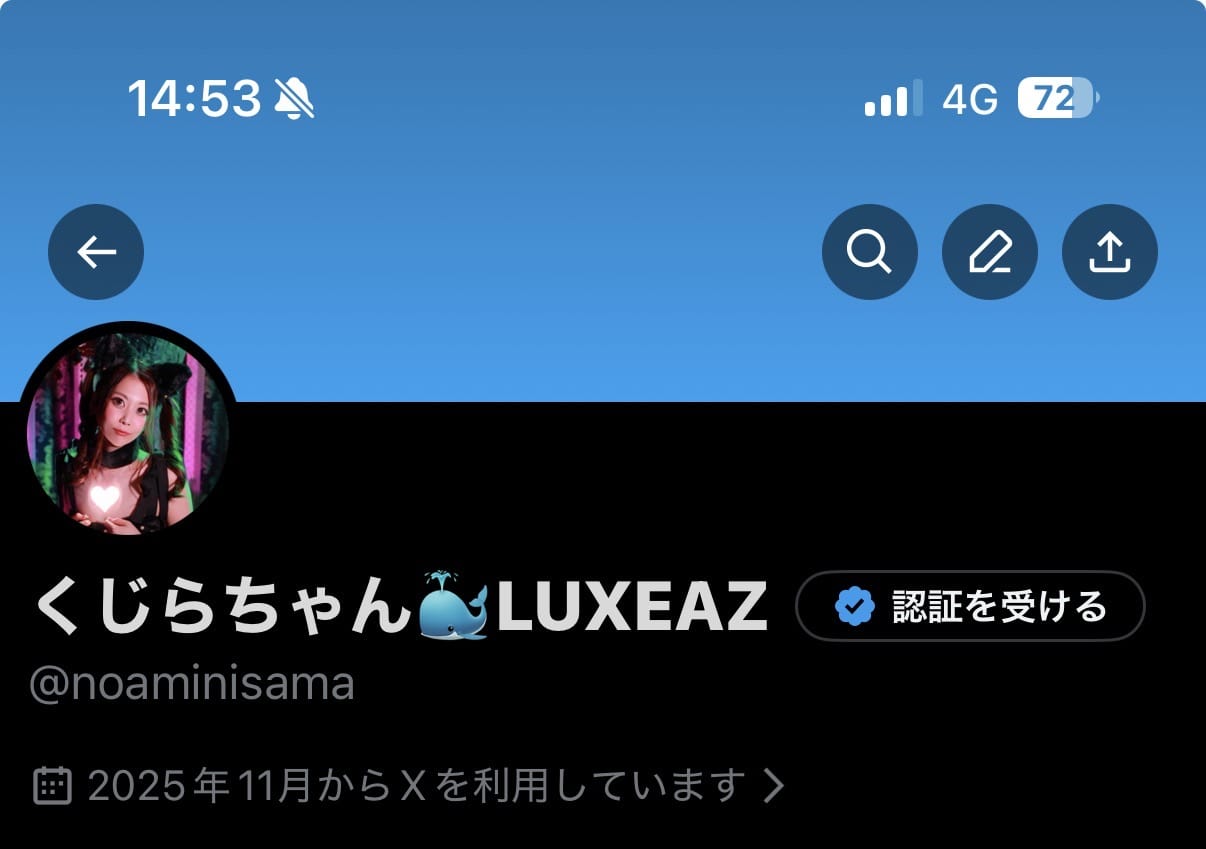Tap the 認証を受ける verification button
This screenshot has height=849, width=1206.
[x=969, y=606]
